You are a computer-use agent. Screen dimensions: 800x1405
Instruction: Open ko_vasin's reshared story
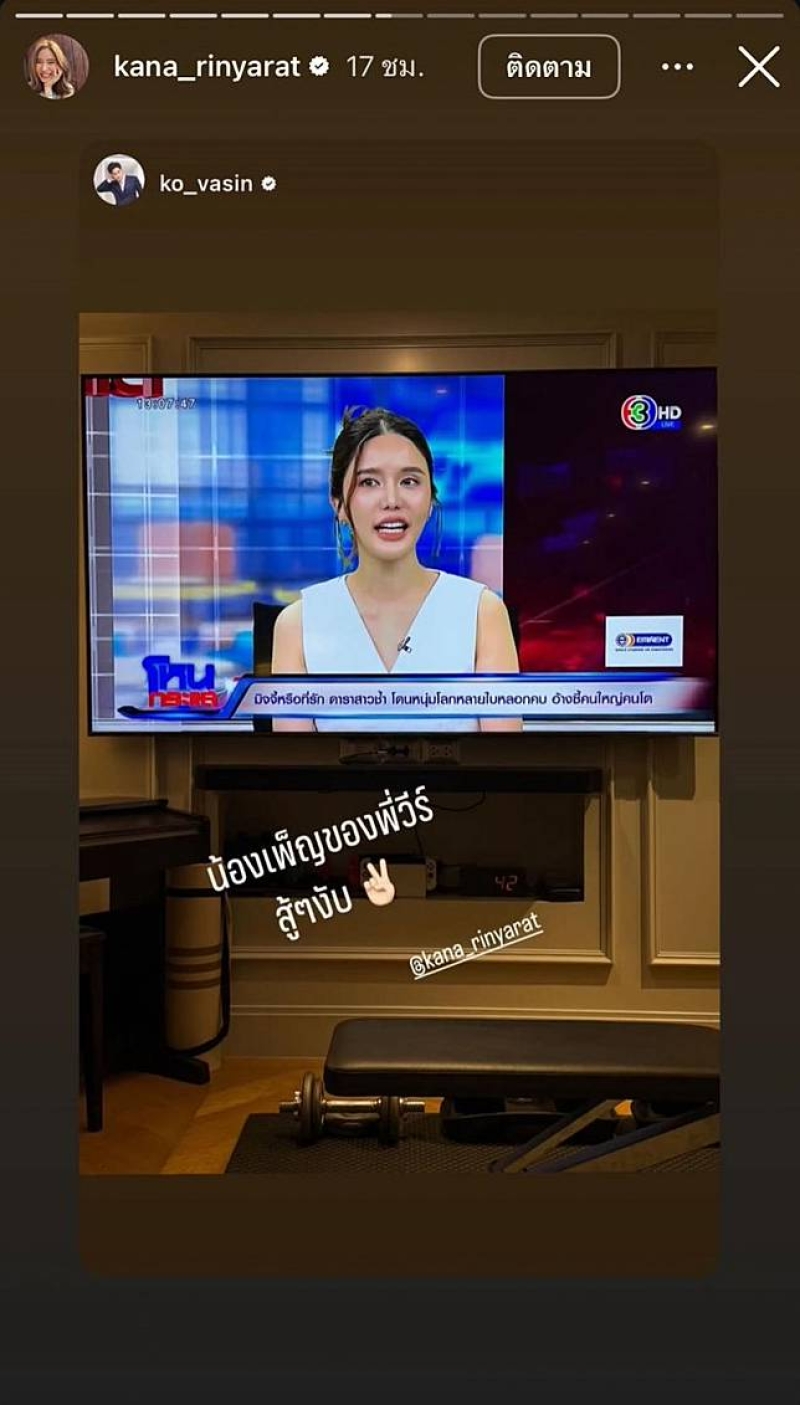(205, 183)
